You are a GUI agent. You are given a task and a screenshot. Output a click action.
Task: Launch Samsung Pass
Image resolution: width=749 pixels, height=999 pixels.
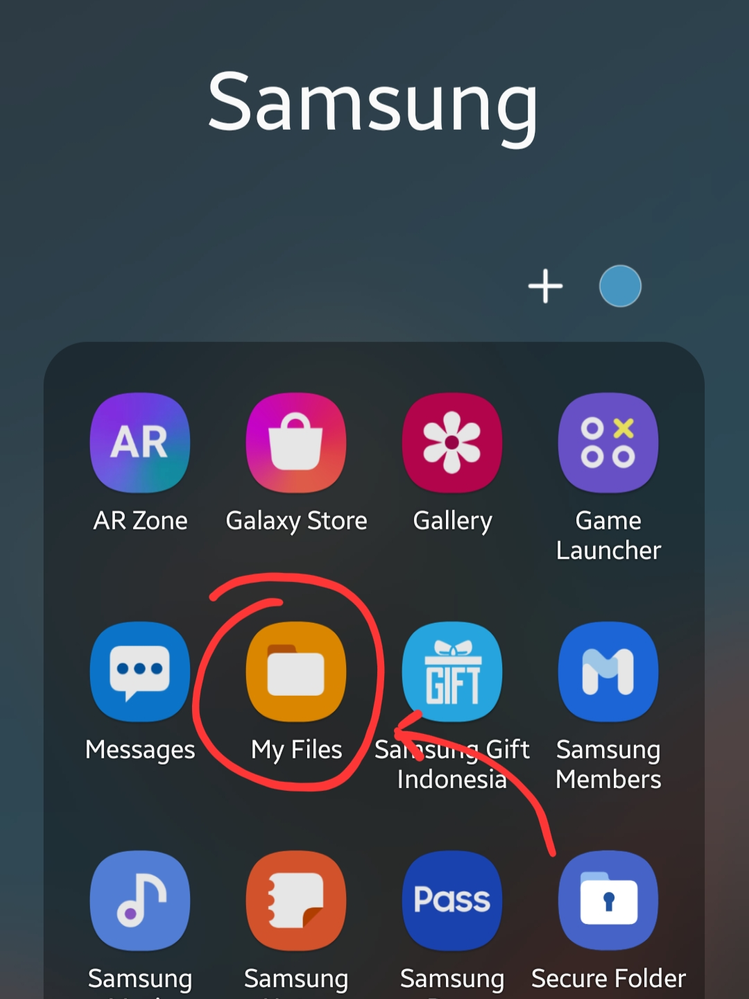[452, 900]
